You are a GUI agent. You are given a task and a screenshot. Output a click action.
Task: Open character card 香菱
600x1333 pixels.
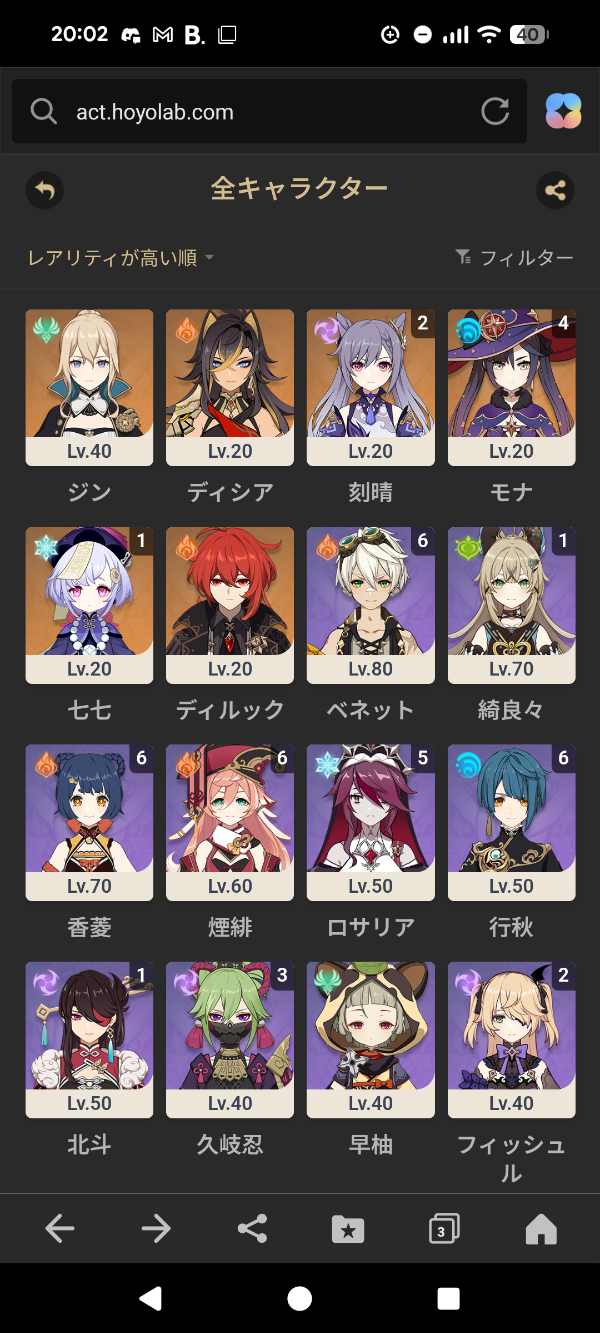pyautogui.click(x=89, y=822)
